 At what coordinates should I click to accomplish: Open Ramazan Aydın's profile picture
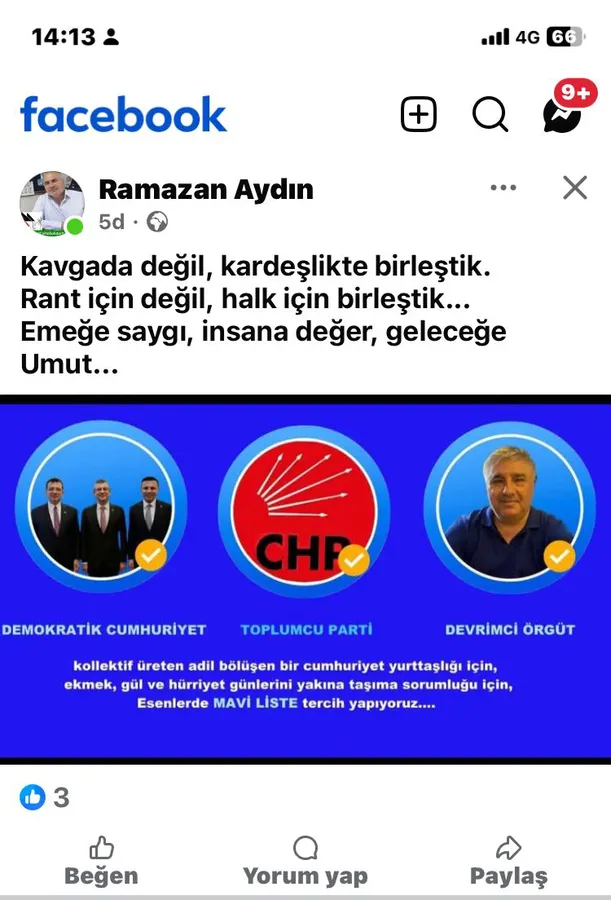coord(51,203)
